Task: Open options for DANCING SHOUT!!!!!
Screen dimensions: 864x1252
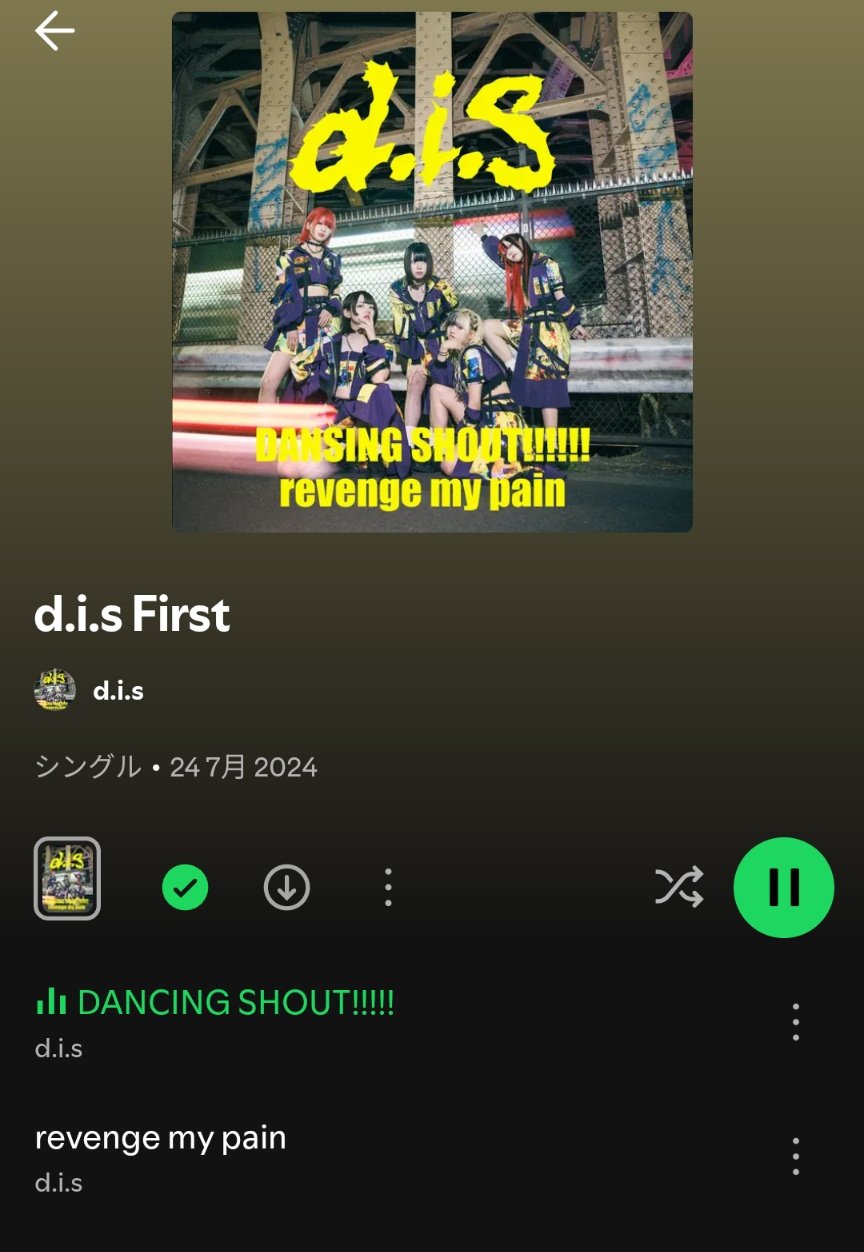Action: coord(796,1022)
